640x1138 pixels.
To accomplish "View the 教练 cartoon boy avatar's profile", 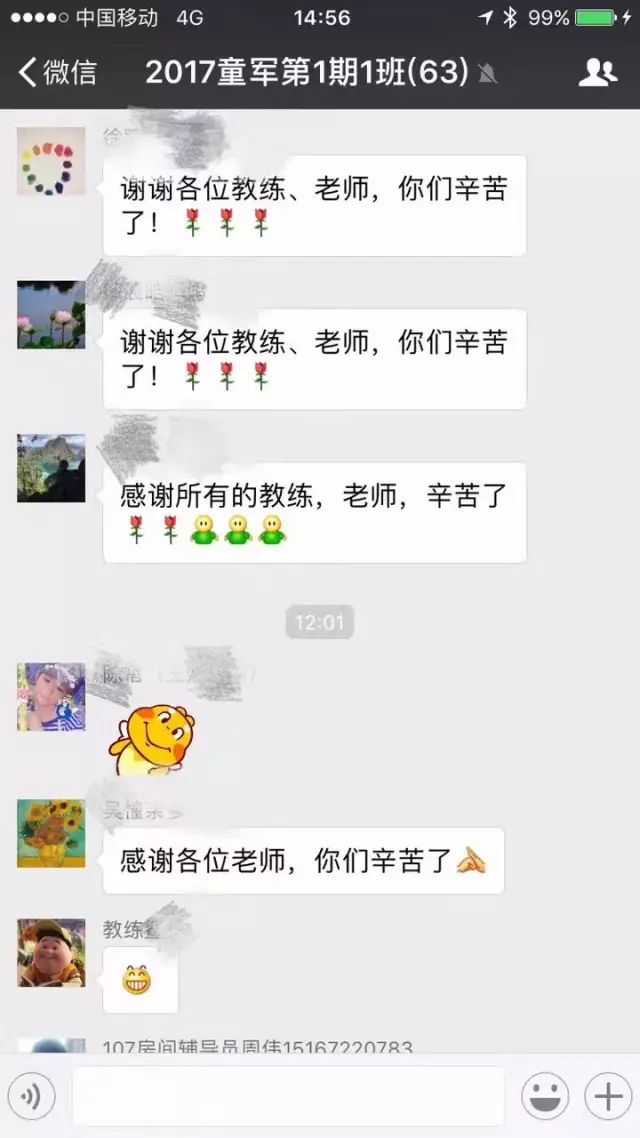I will point(51,953).
